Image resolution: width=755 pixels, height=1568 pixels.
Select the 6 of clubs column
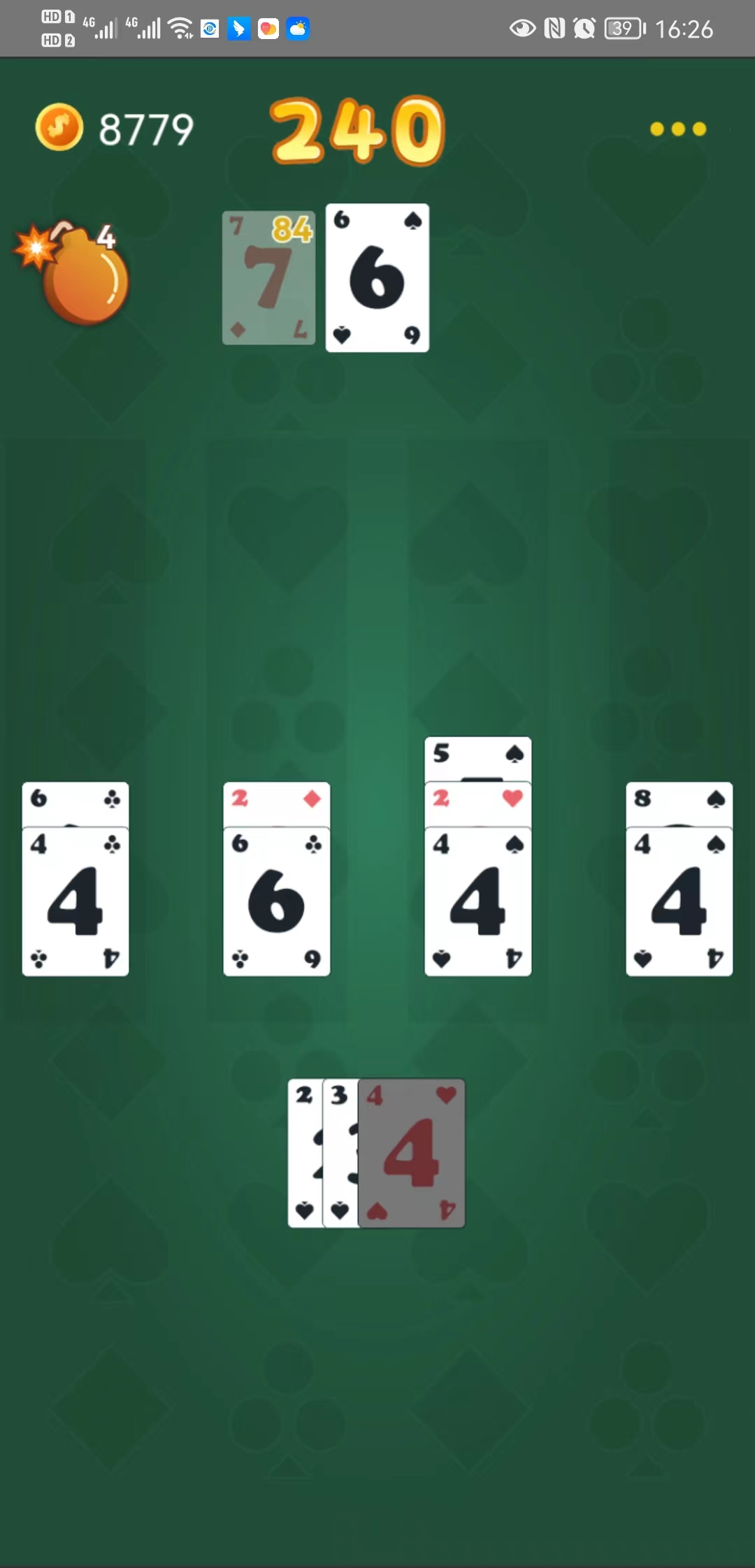pyautogui.click(x=276, y=901)
